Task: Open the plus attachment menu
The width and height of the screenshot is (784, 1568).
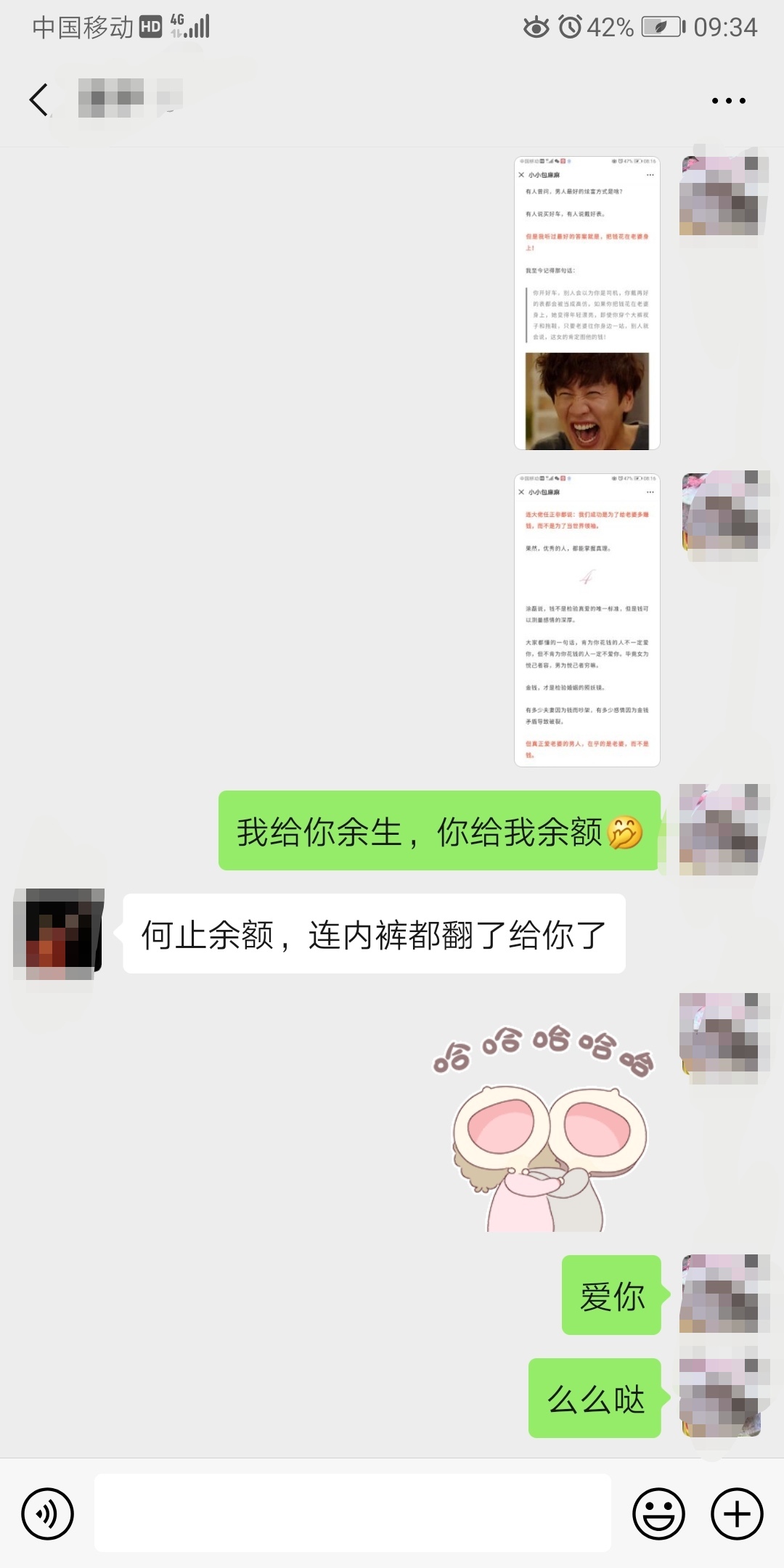Action: tap(736, 1514)
